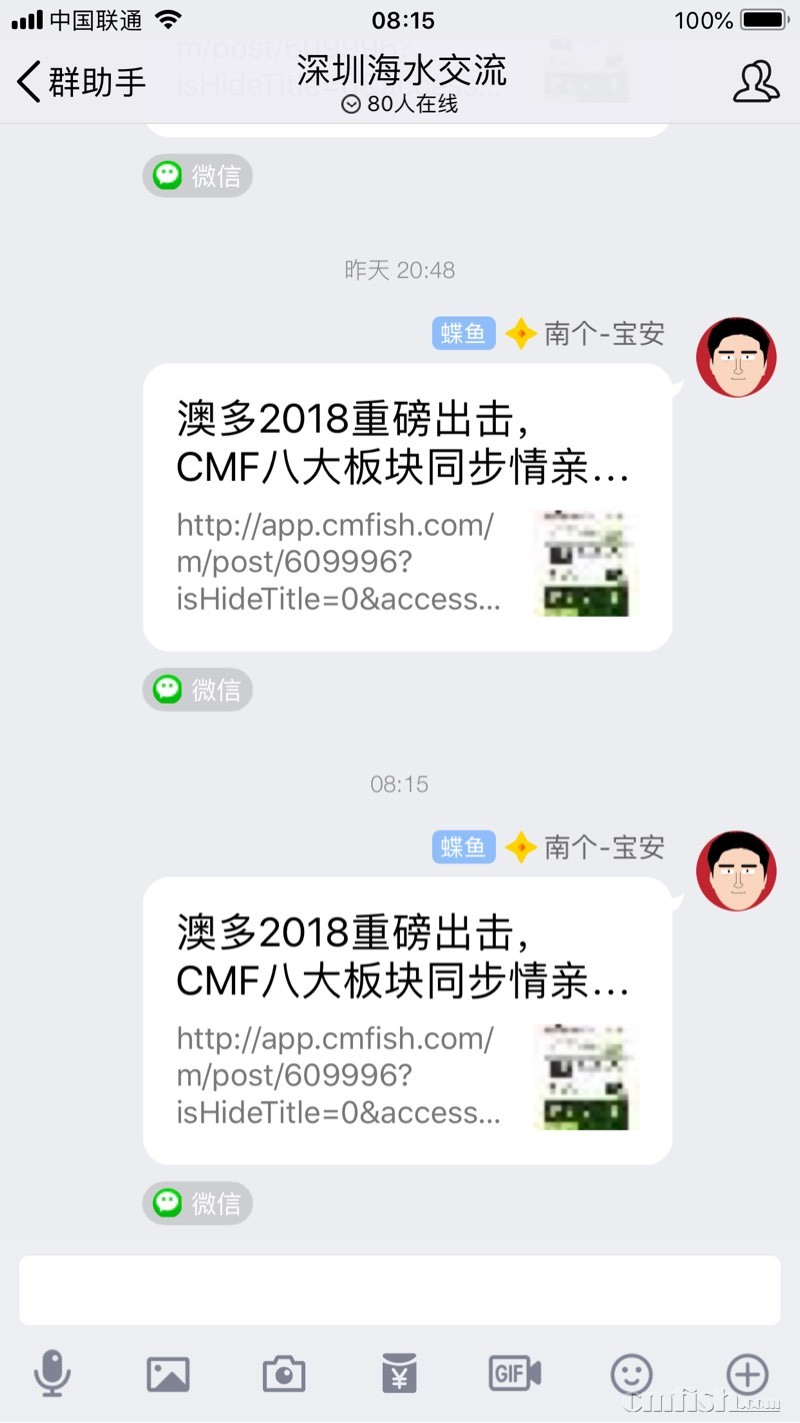Open the emoji smiley picker
800x1423 pixels.
tap(630, 1374)
